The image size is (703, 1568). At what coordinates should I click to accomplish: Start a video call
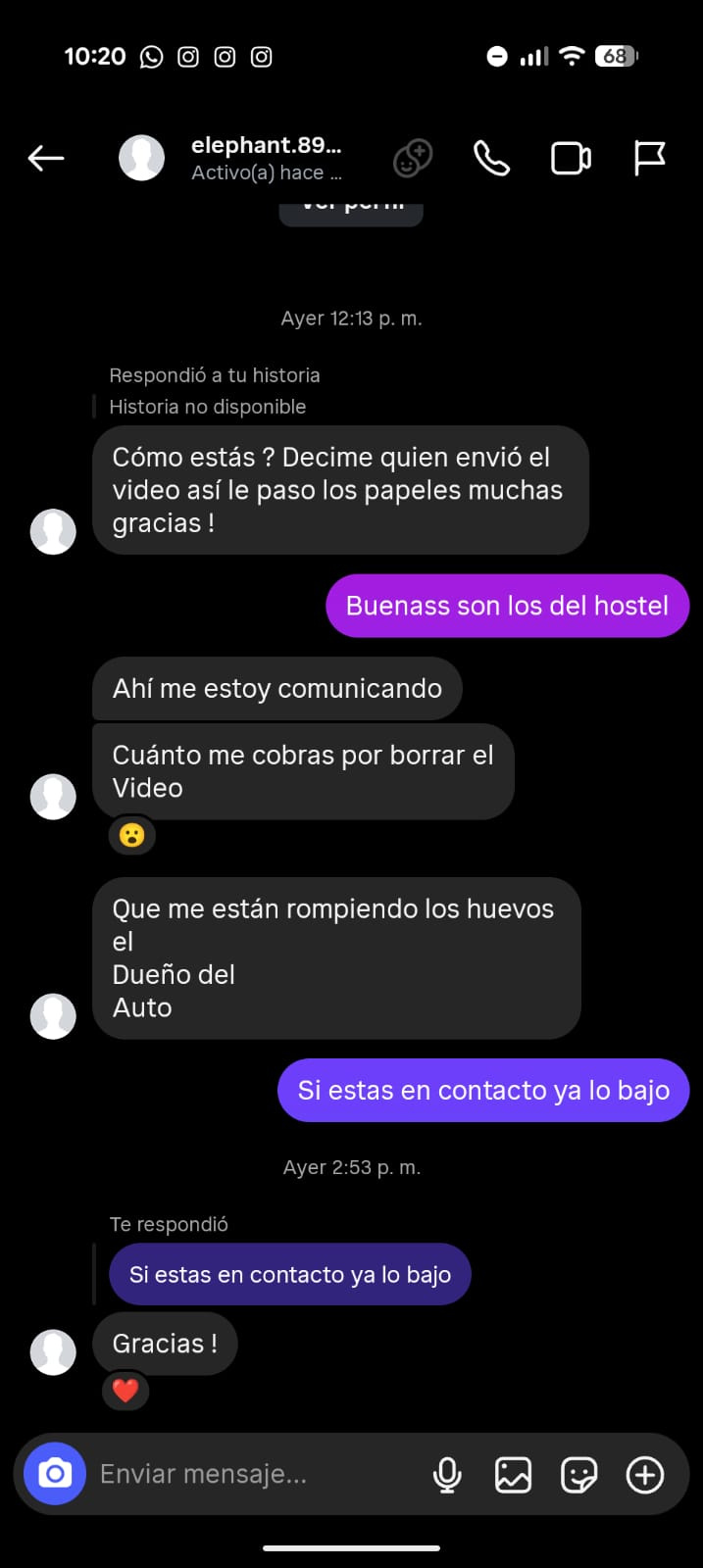click(571, 158)
